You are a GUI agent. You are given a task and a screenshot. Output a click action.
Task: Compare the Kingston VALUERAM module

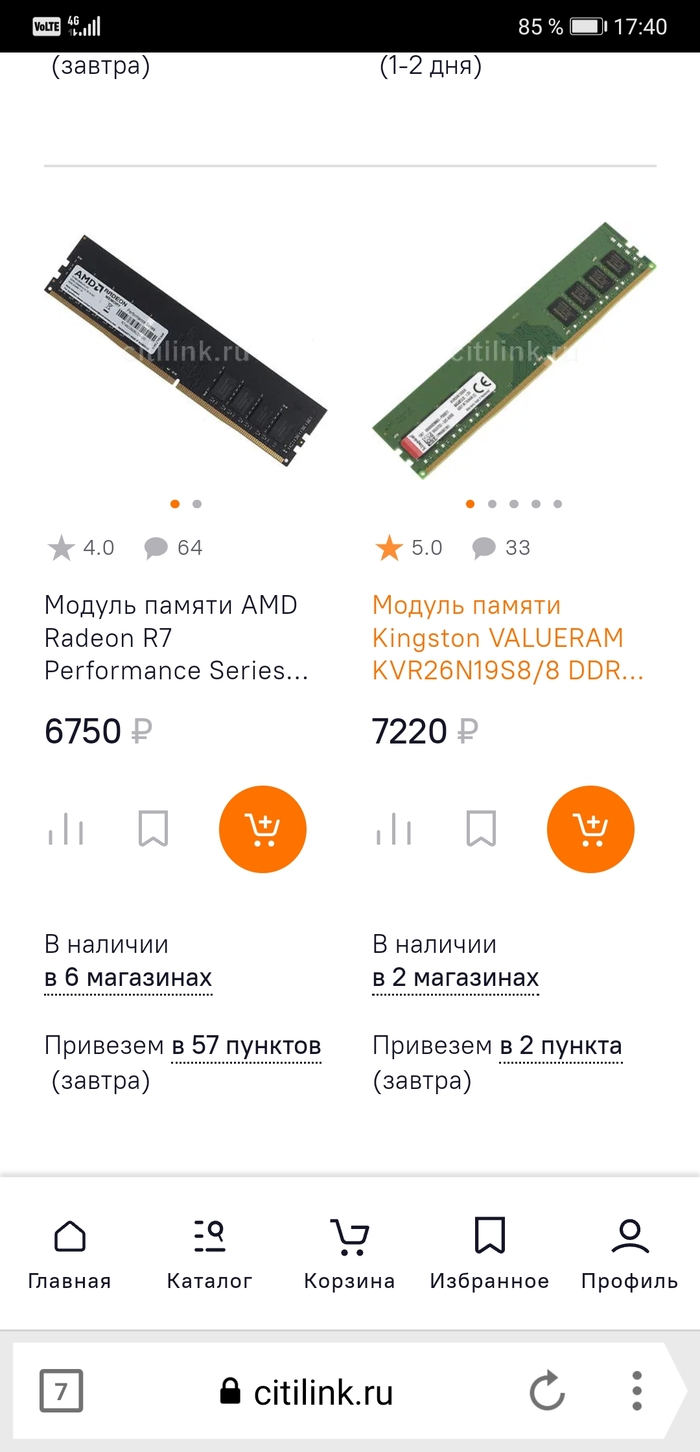[x=394, y=830]
